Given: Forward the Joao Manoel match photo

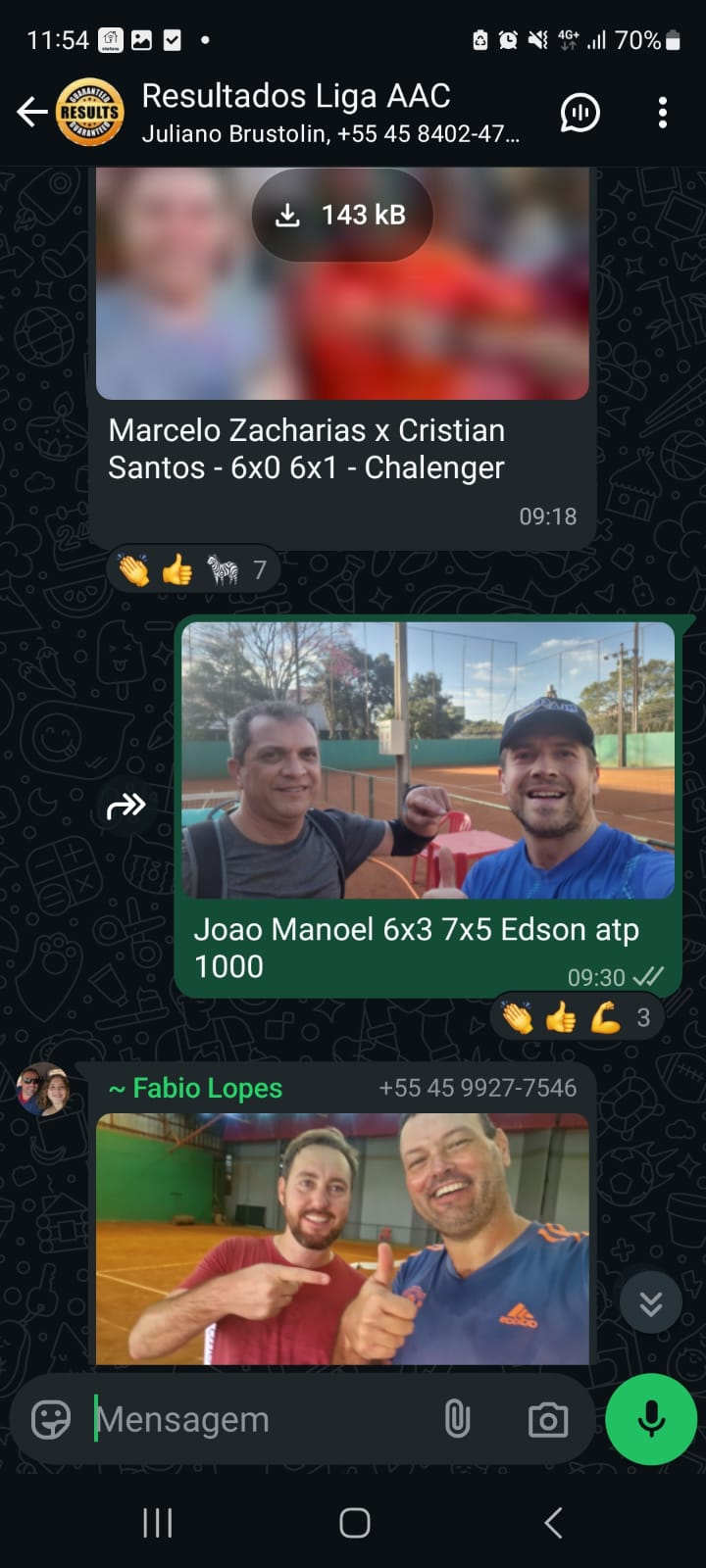Looking at the screenshot, I should coord(126,807).
